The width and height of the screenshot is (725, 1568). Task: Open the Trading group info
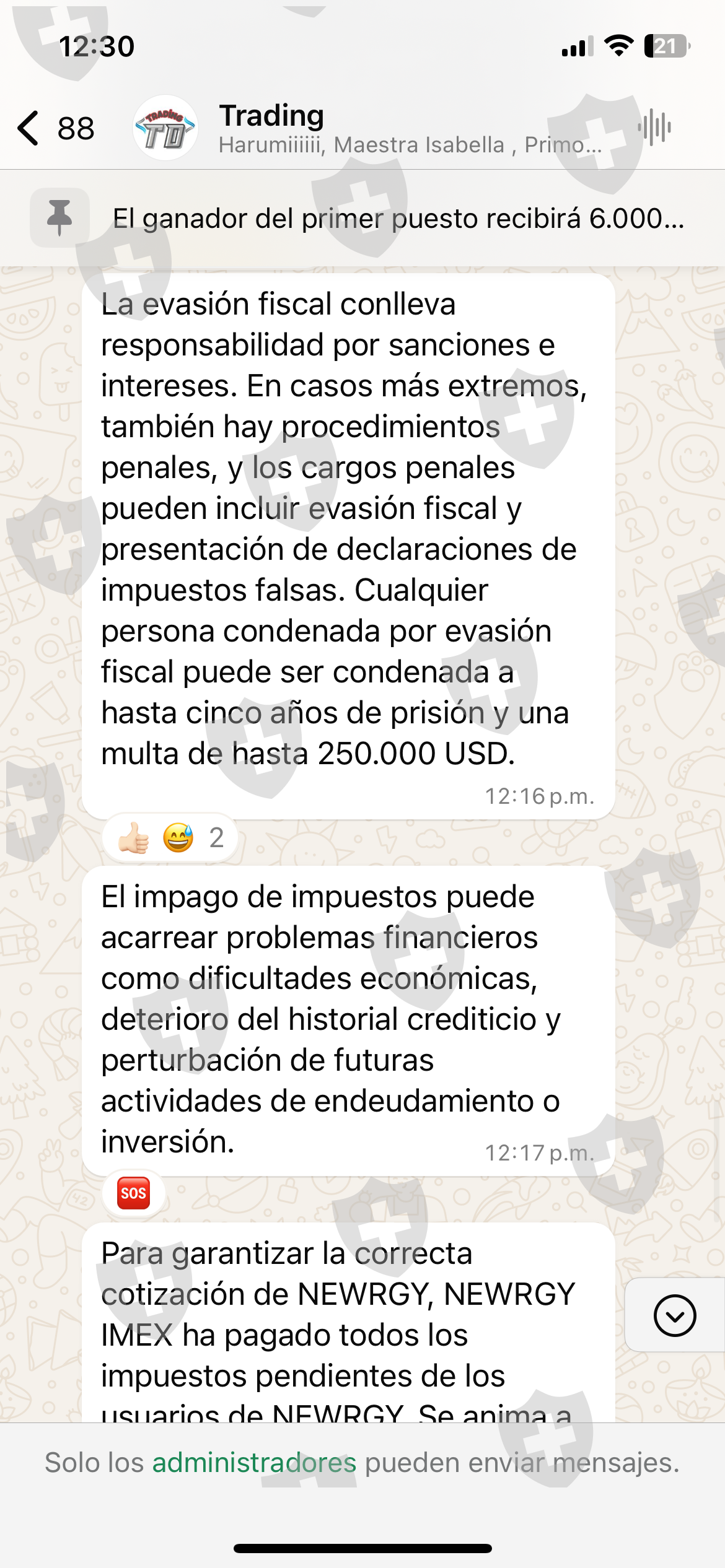tap(410, 129)
